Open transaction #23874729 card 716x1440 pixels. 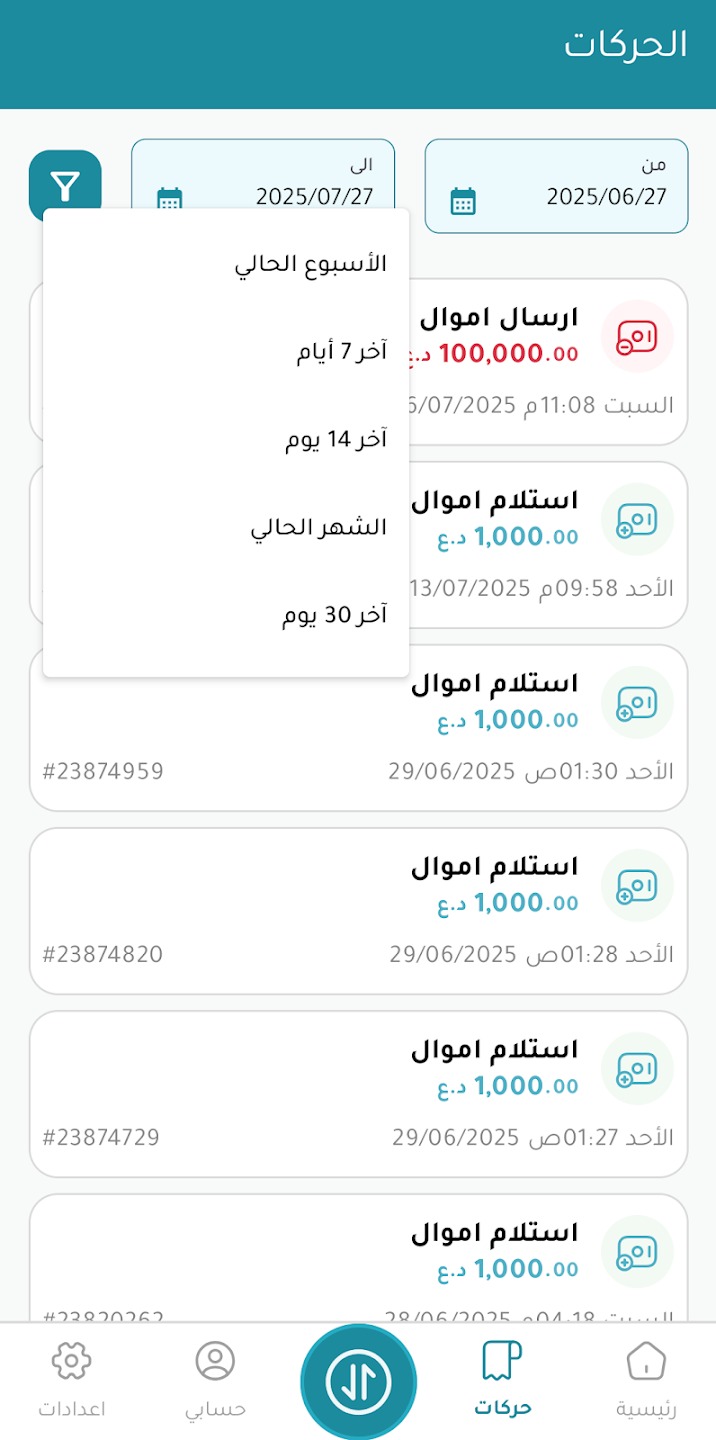[x=358, y=1093]
